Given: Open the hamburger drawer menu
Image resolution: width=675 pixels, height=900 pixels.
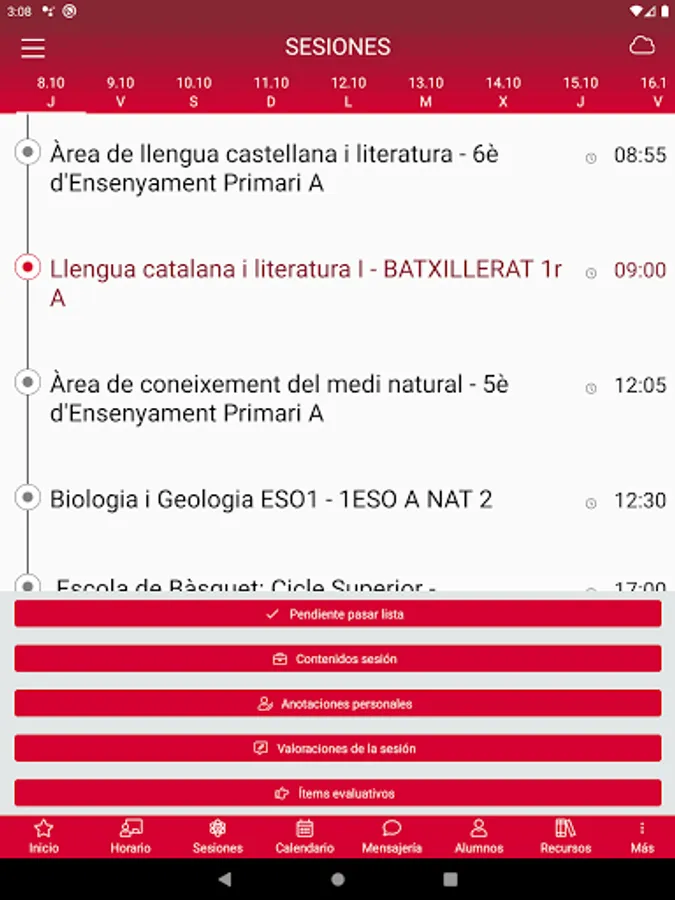Looking at the screenshot, I should [x=33, y=48].
